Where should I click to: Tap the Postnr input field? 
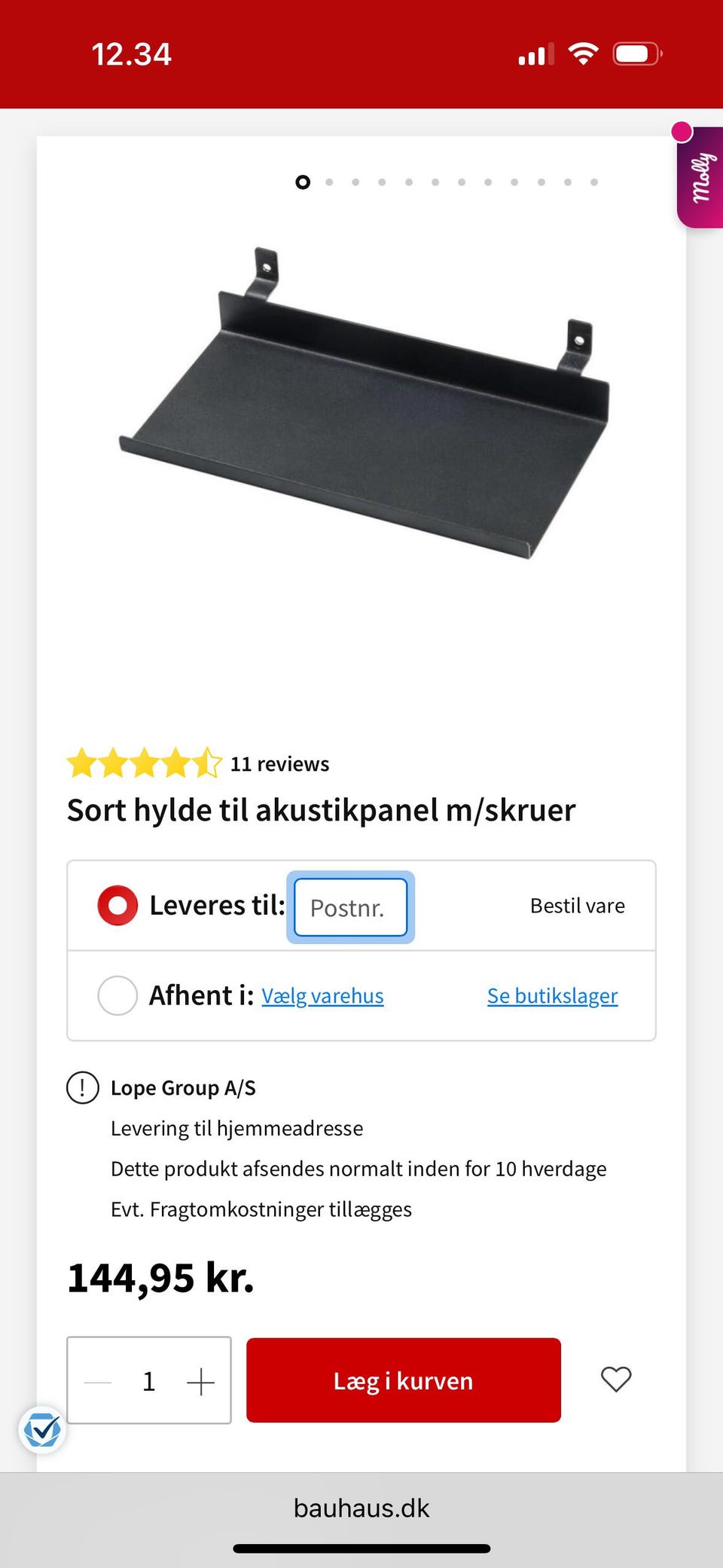350,908
